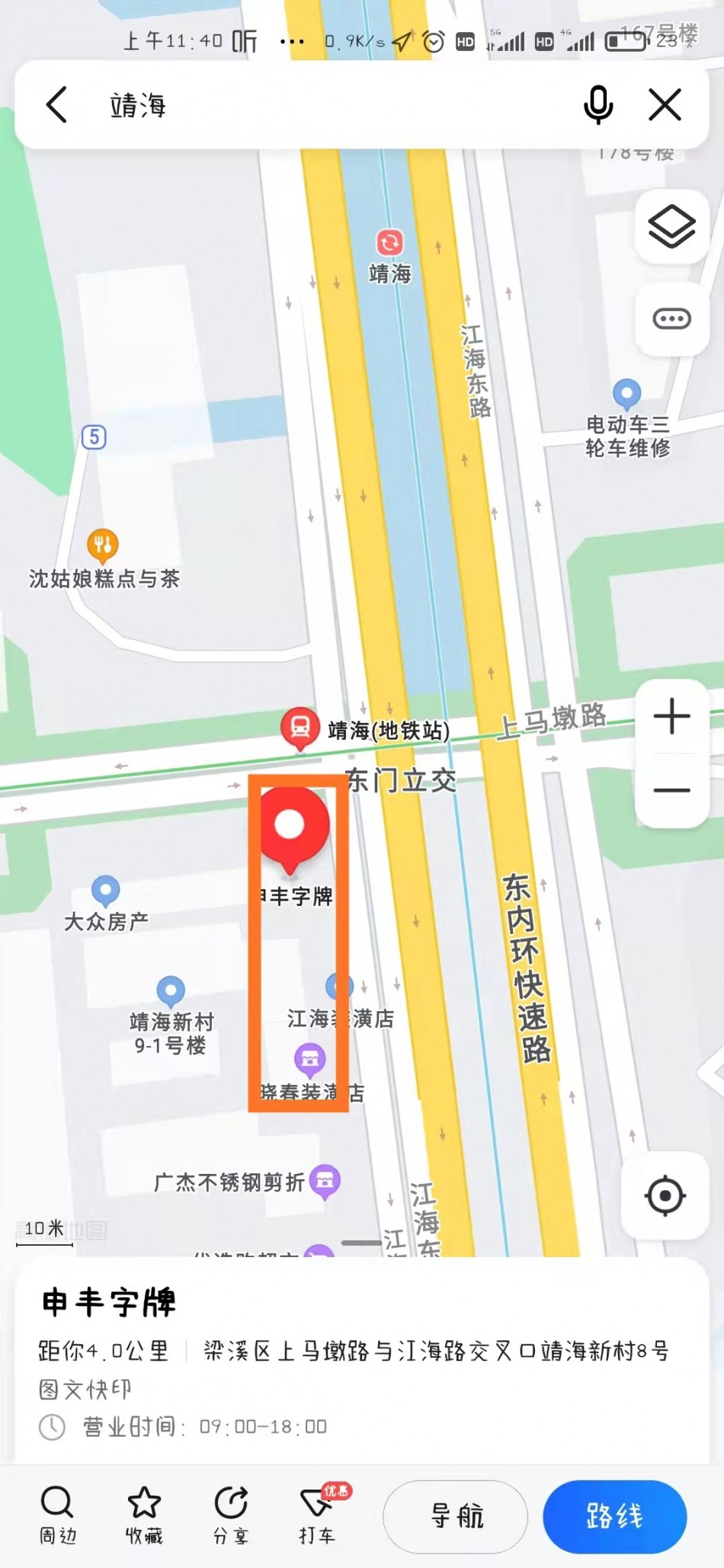Start voice search with the microphone

coord(598,105)
